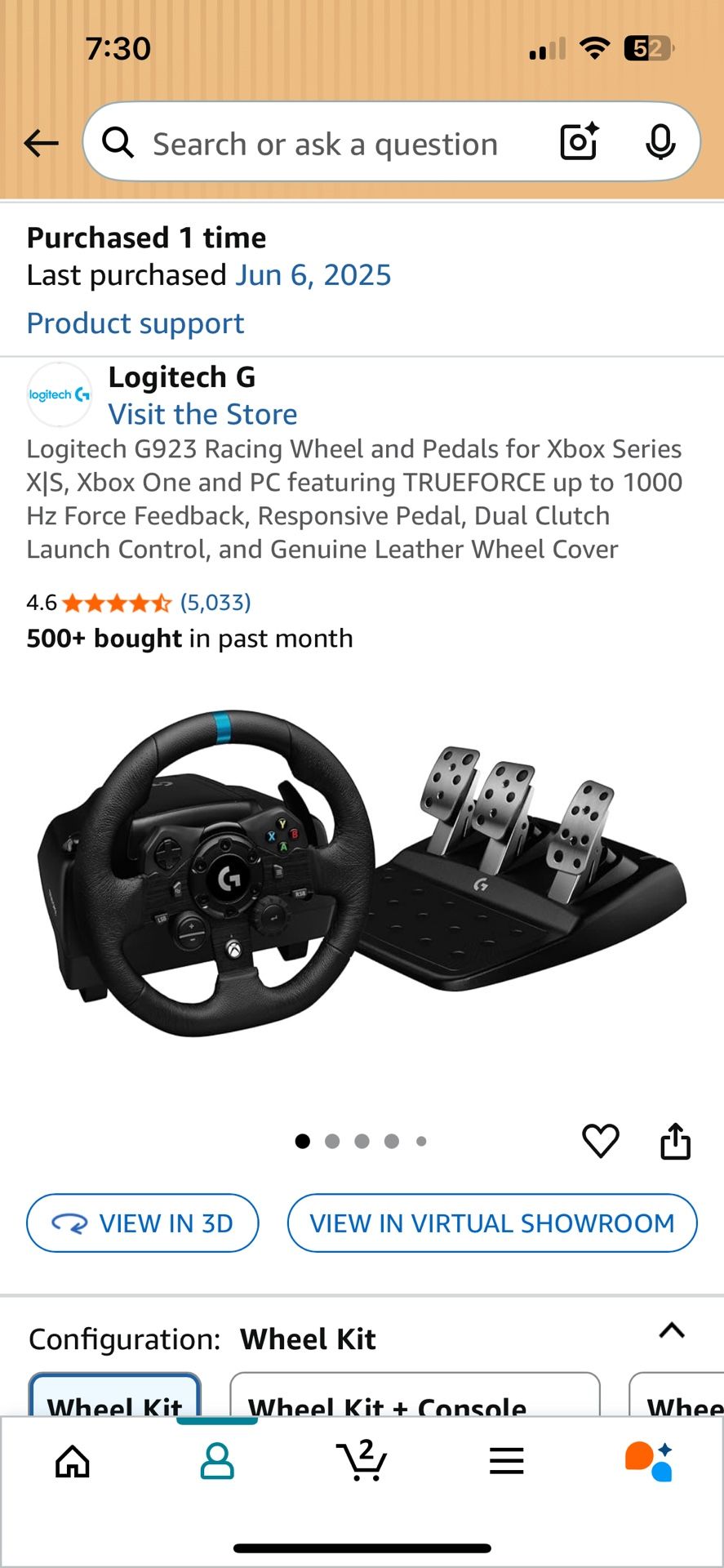Image resolution: width=724 pixels, height=1568 pixels.
Task: Collapse the Configuration section
Action: tap(672, 1330)
